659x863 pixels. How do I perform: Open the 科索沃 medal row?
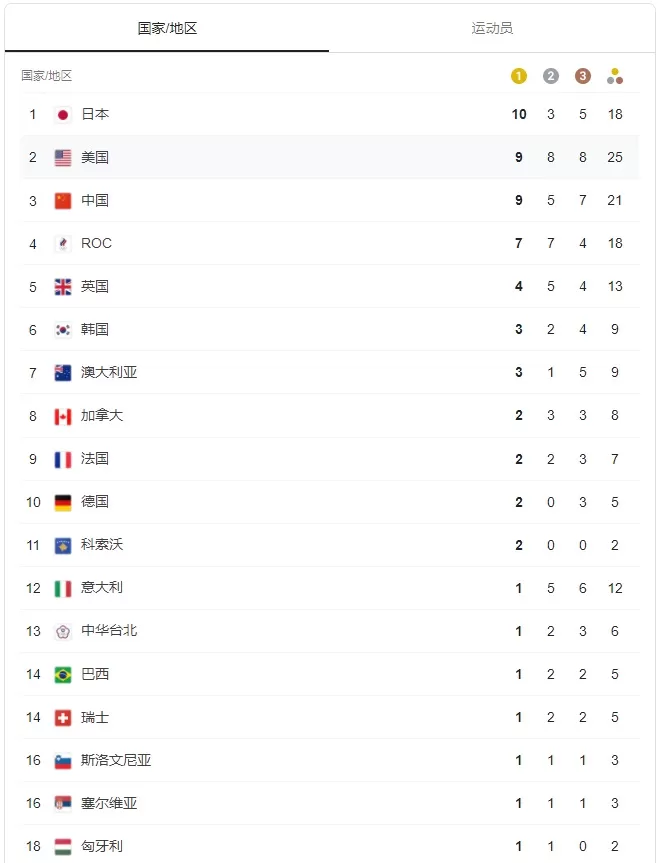pos(330,545)
